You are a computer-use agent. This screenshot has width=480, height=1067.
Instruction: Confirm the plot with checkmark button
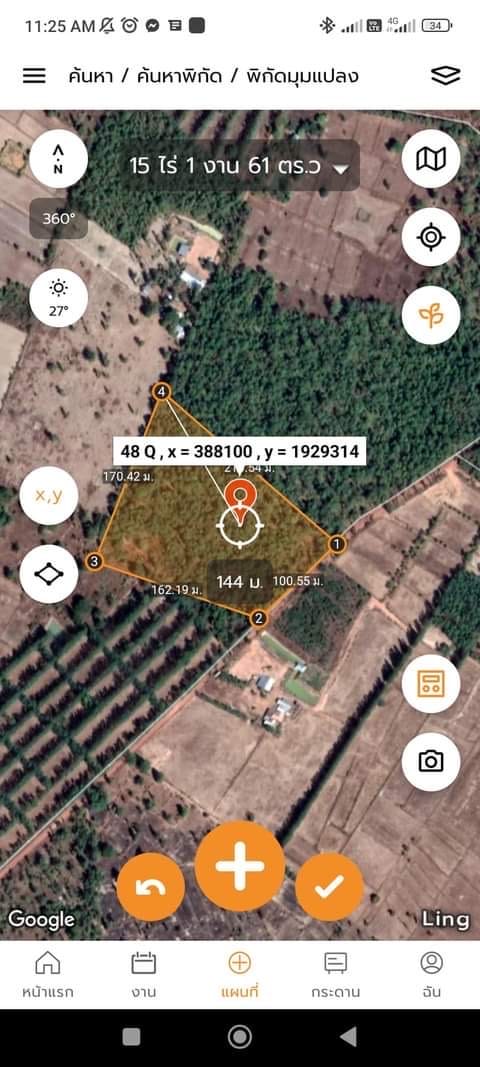click(330, 887)
